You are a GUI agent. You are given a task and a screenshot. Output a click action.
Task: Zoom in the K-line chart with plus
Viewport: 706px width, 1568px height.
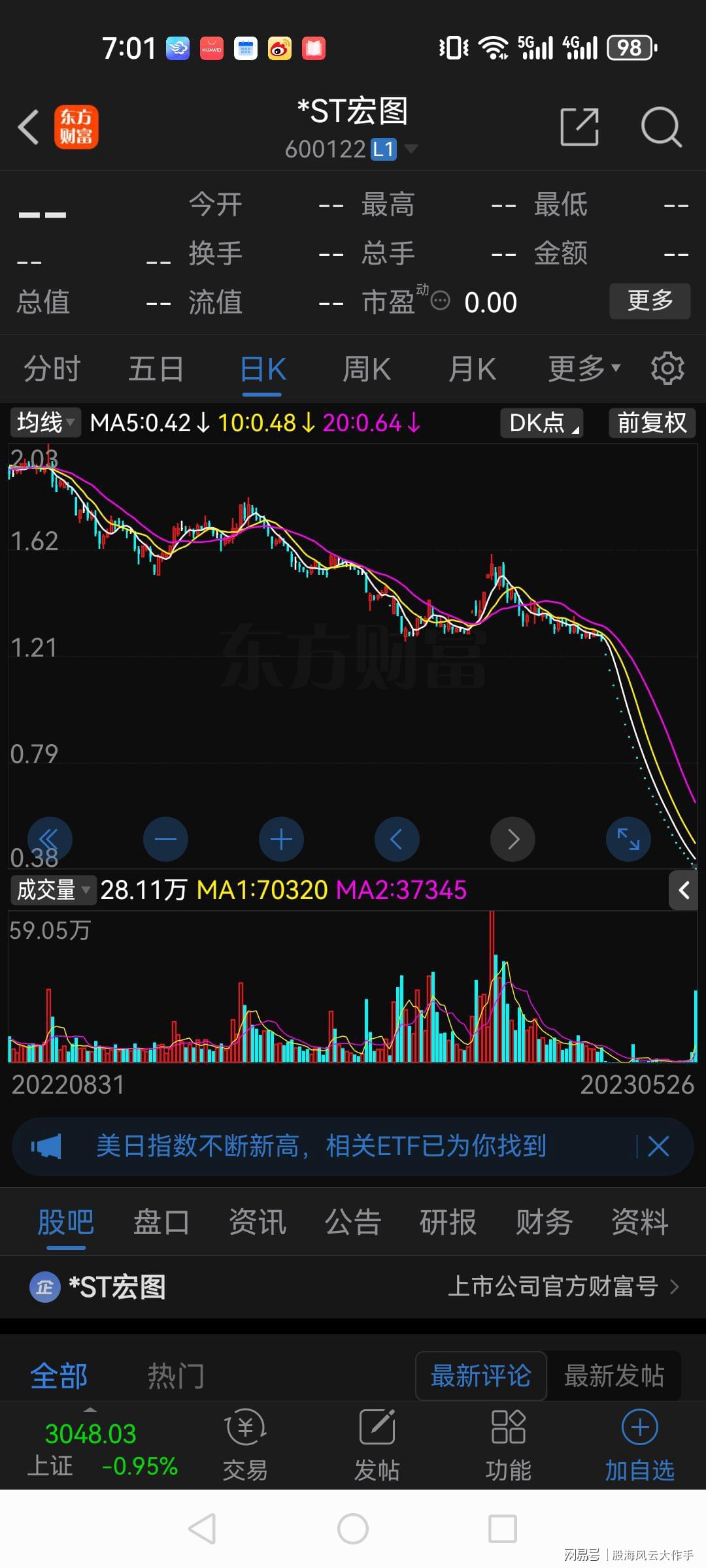[x=281, y=839]
